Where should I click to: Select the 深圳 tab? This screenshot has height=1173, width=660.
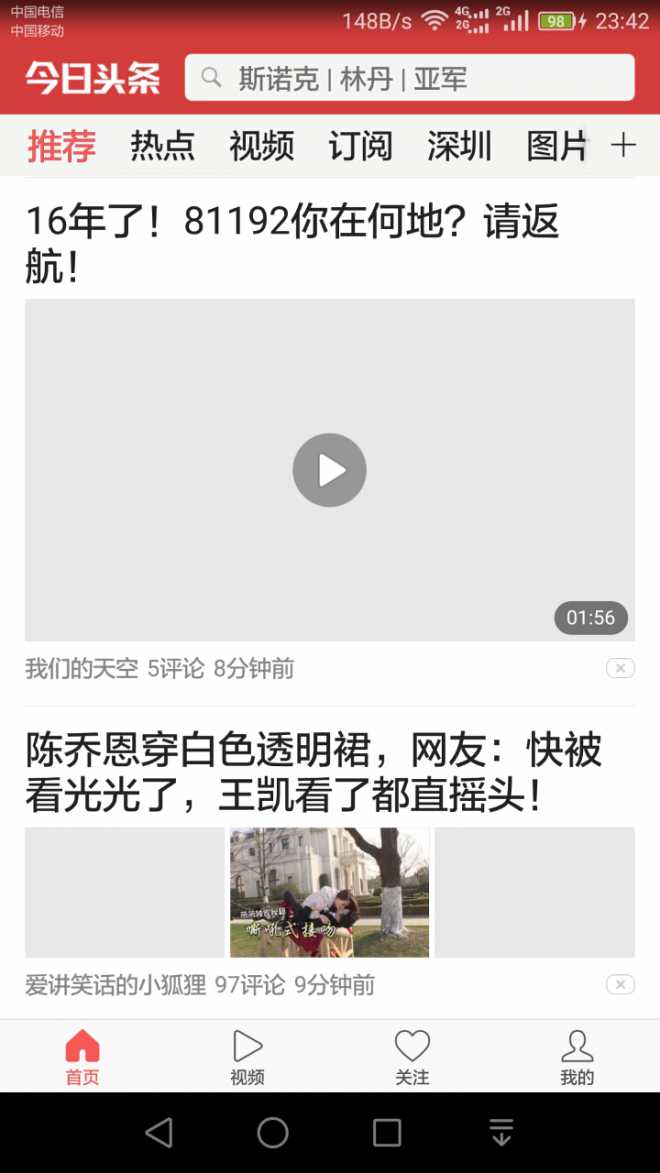tap(459, 146)
